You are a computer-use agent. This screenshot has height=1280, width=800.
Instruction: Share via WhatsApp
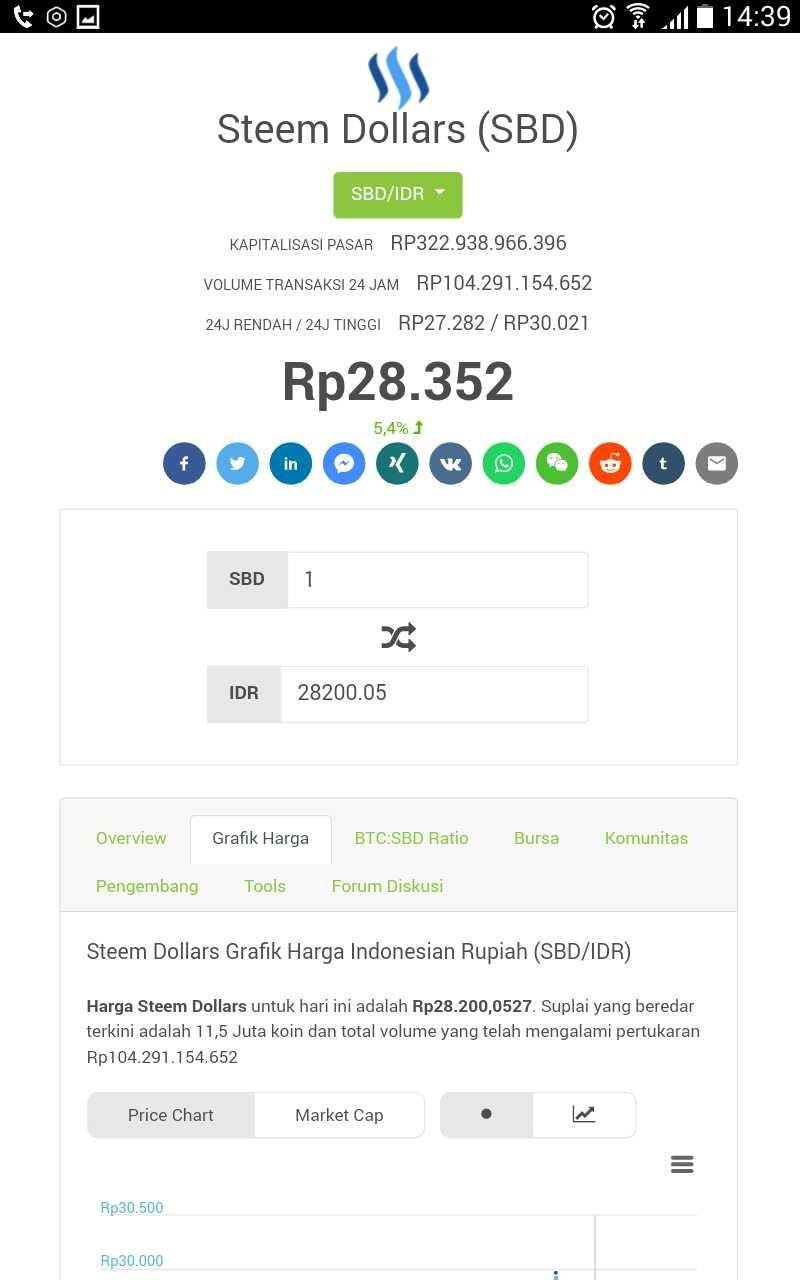(504, 464)
